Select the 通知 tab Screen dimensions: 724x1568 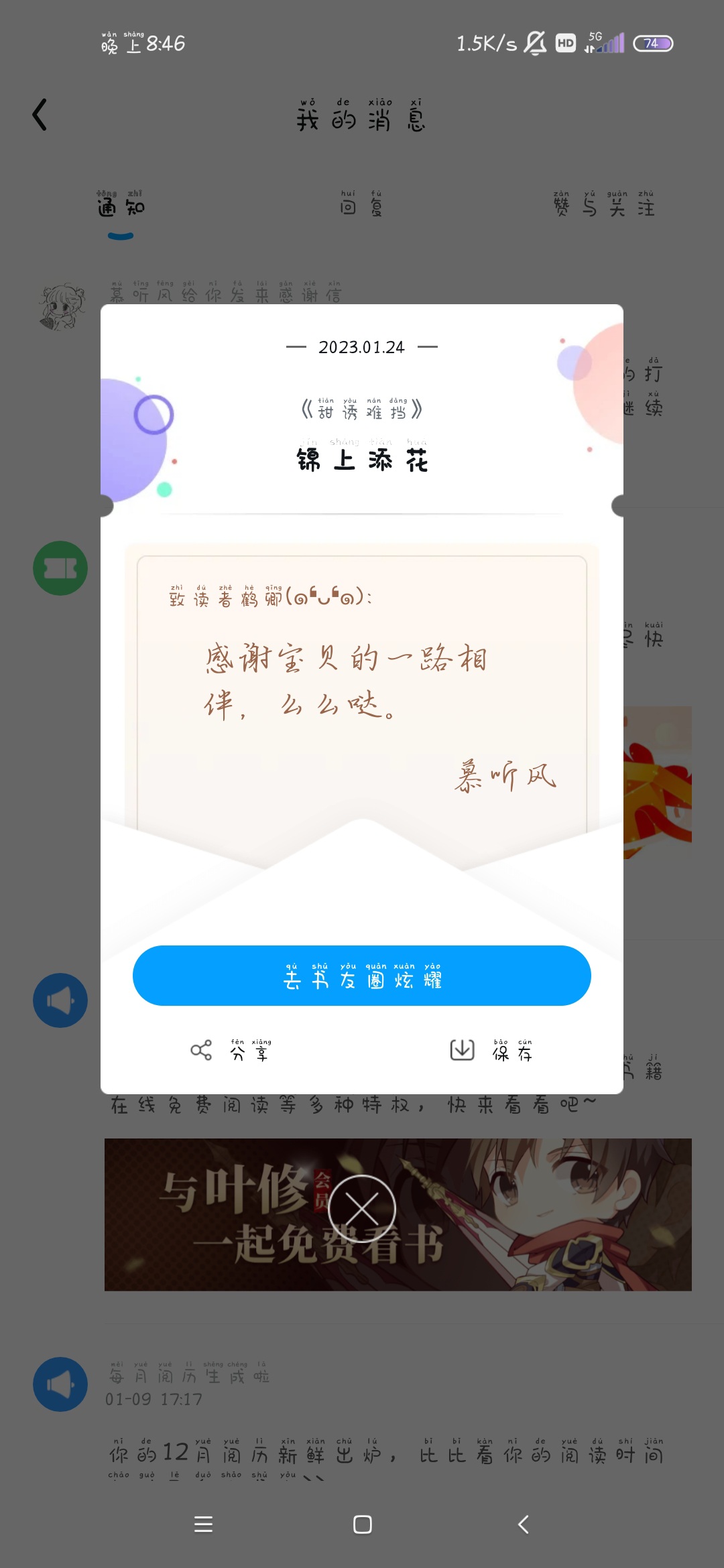click(x=121, y=204)
